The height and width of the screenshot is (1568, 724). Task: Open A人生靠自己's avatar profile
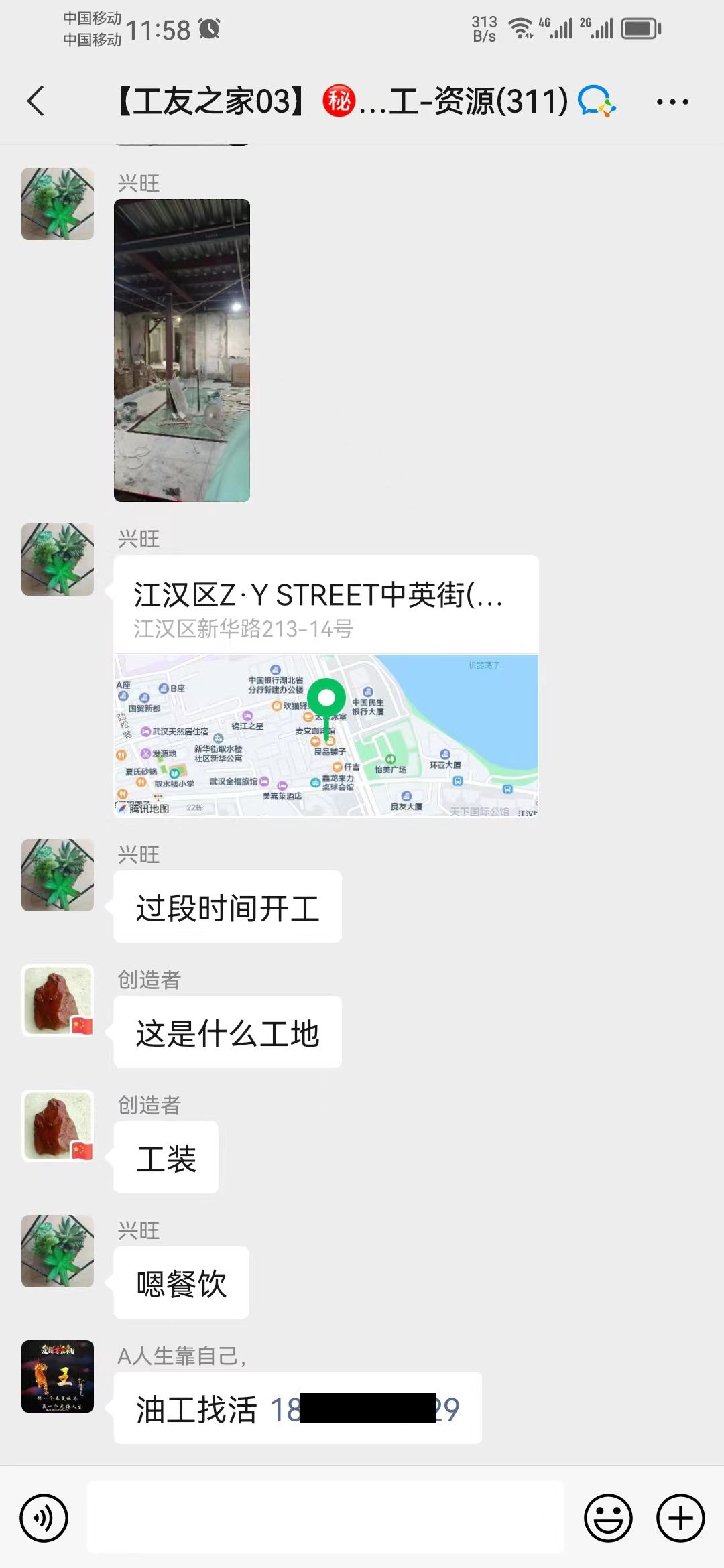[58, 1376]
